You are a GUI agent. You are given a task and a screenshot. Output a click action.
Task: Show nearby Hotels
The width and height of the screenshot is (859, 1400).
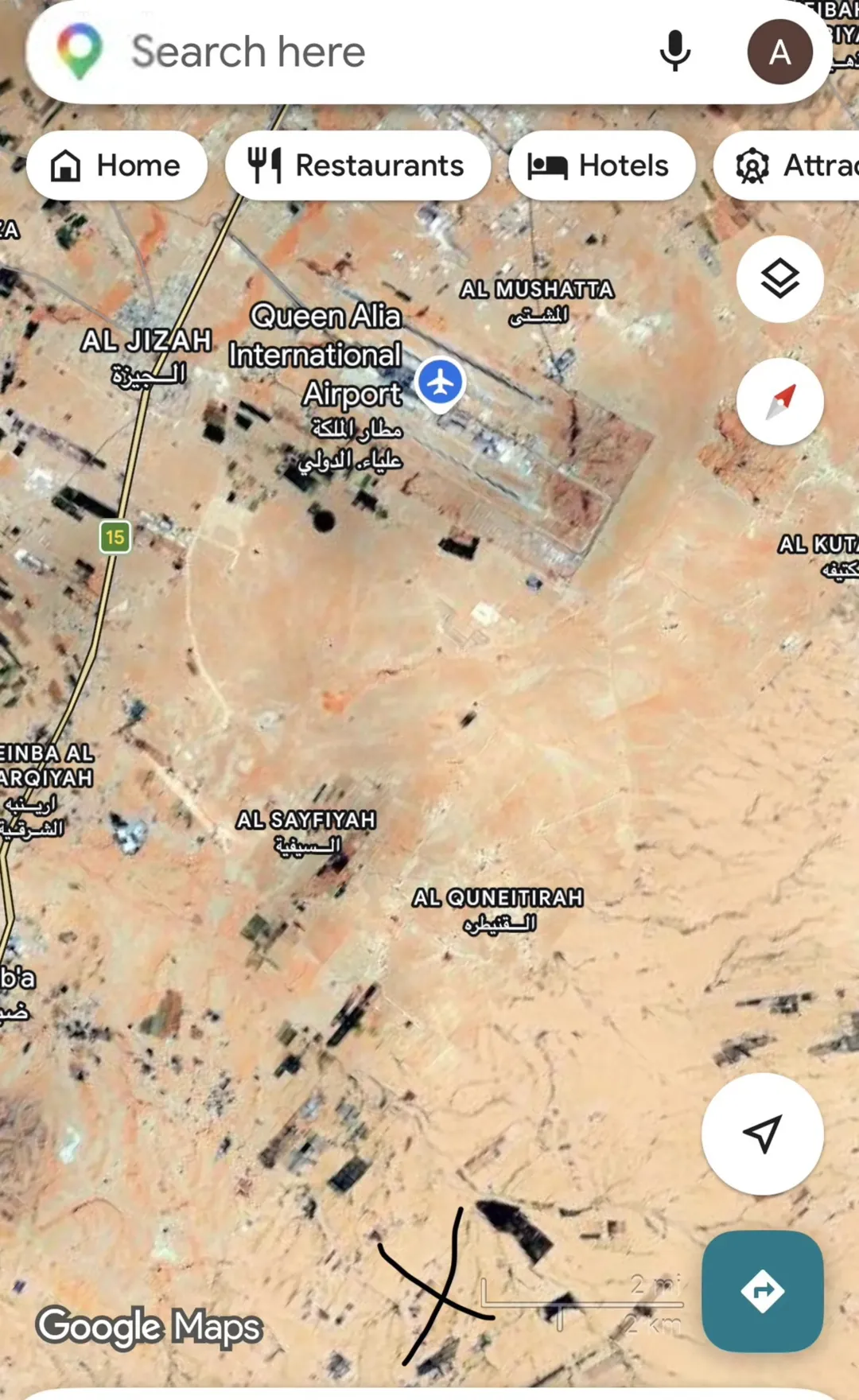click(601, 165)
